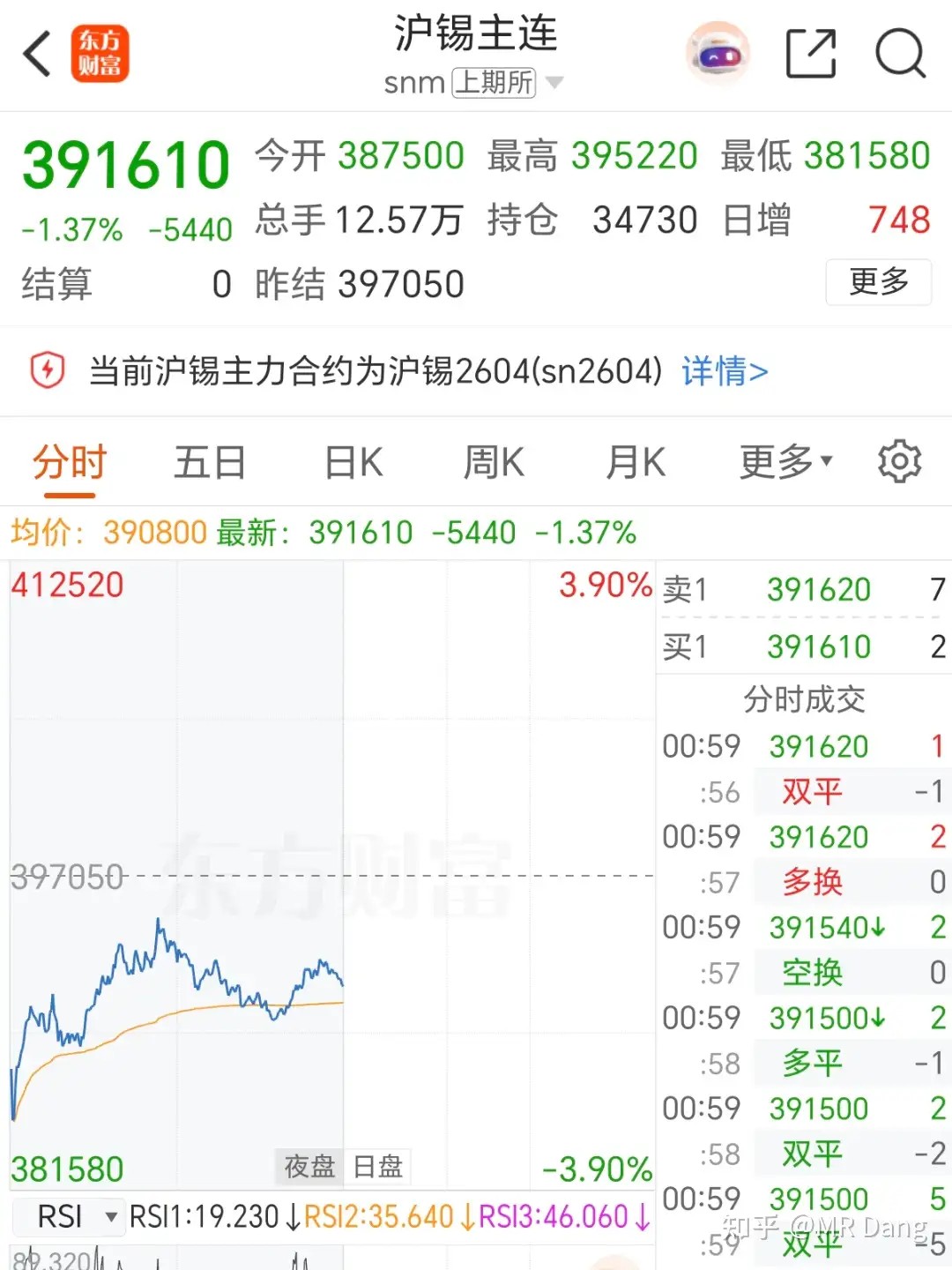Share the quote via the share icon
The height and width of the screenshot is (1270, 952).
pyautogui.click(x=812, y=53)
